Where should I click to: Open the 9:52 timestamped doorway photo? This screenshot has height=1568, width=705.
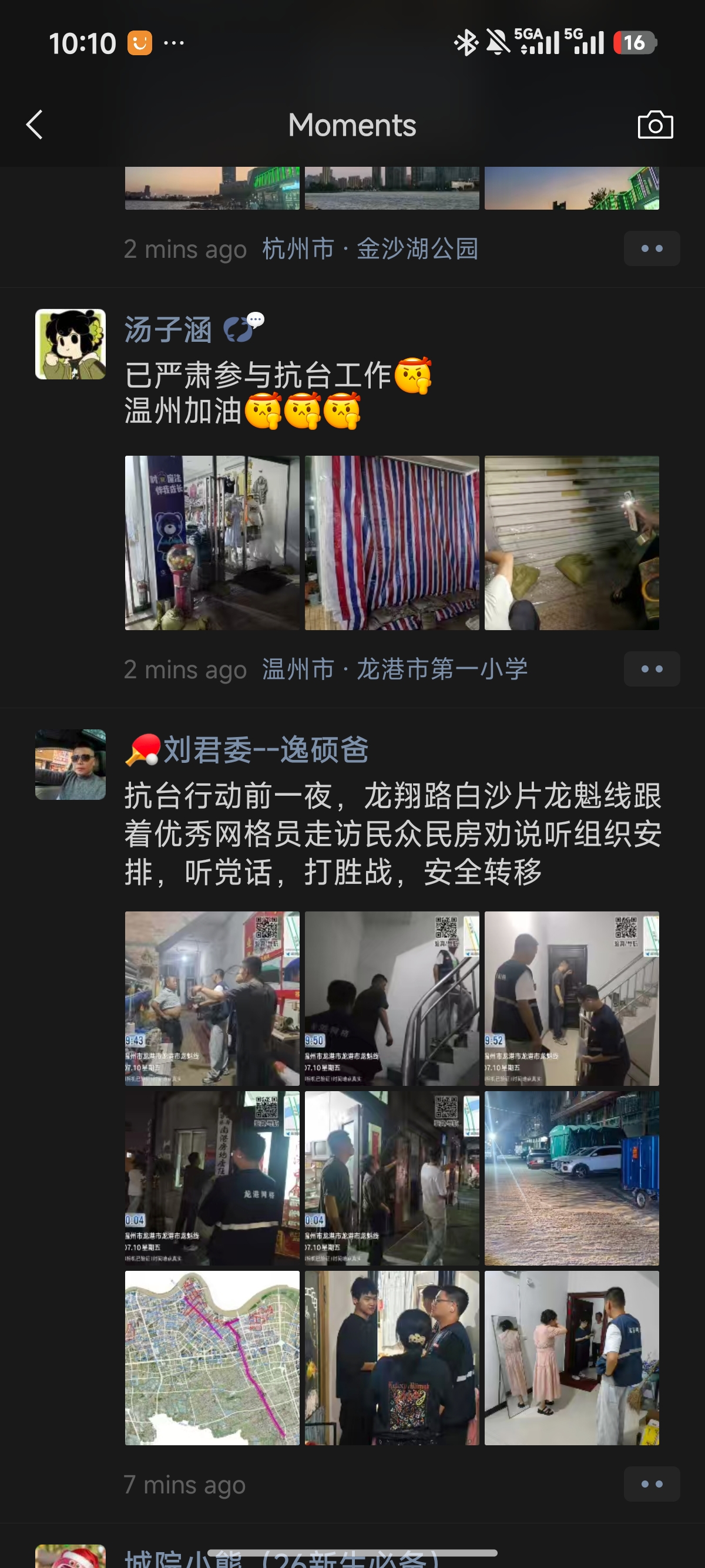pos(572,998)
